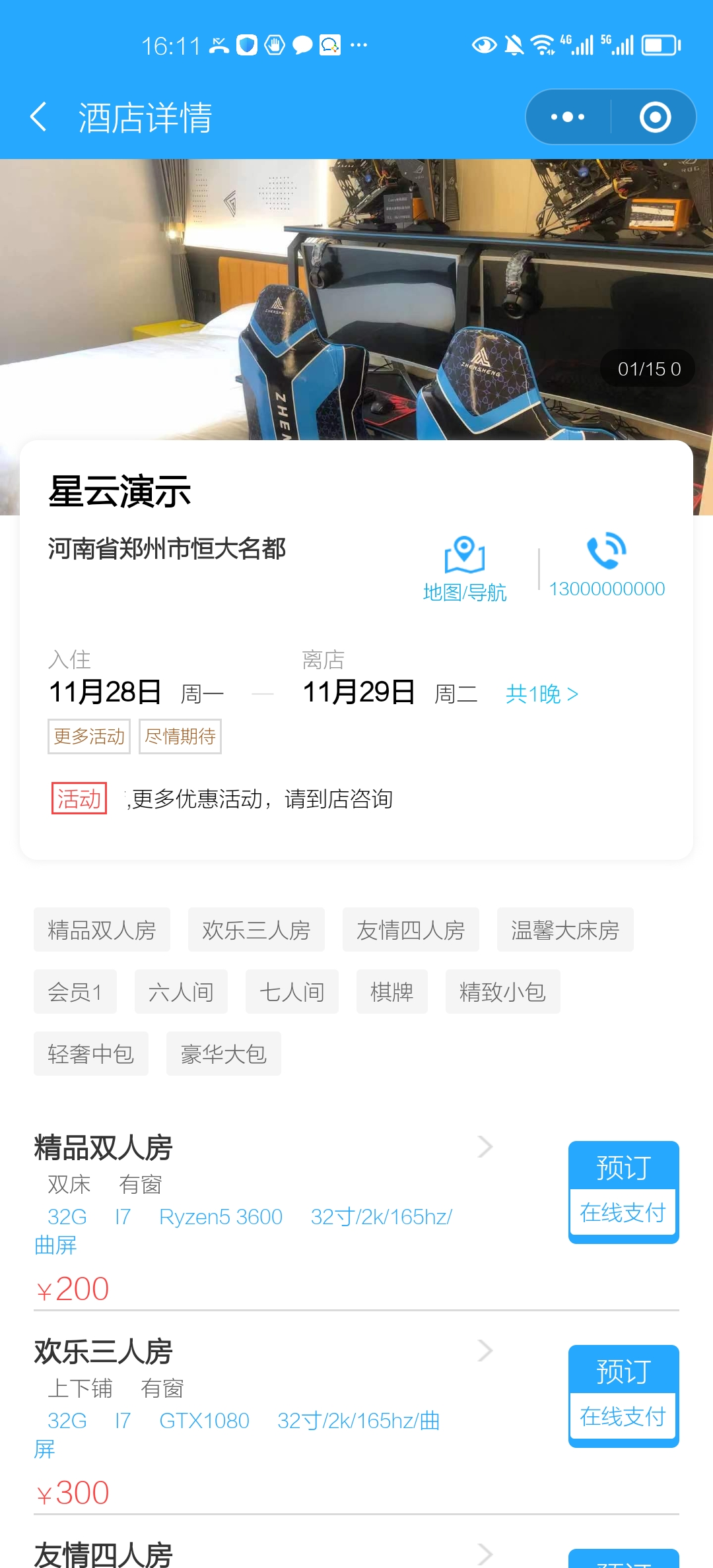Select the 六人间 chip
713x1568 pixels.
[x=181, y=992]
